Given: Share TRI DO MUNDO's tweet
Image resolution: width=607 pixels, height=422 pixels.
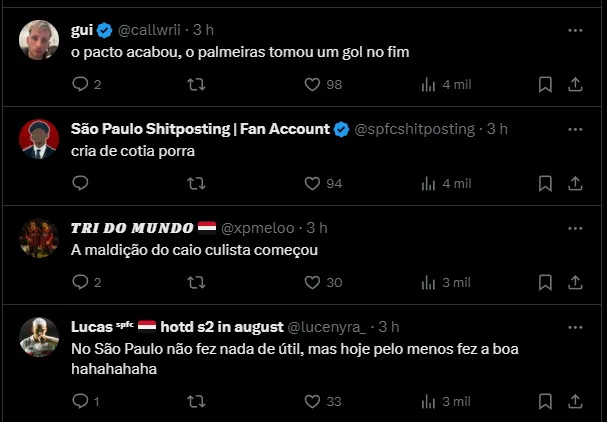Looking at the screenshot, I should [575, 282].
